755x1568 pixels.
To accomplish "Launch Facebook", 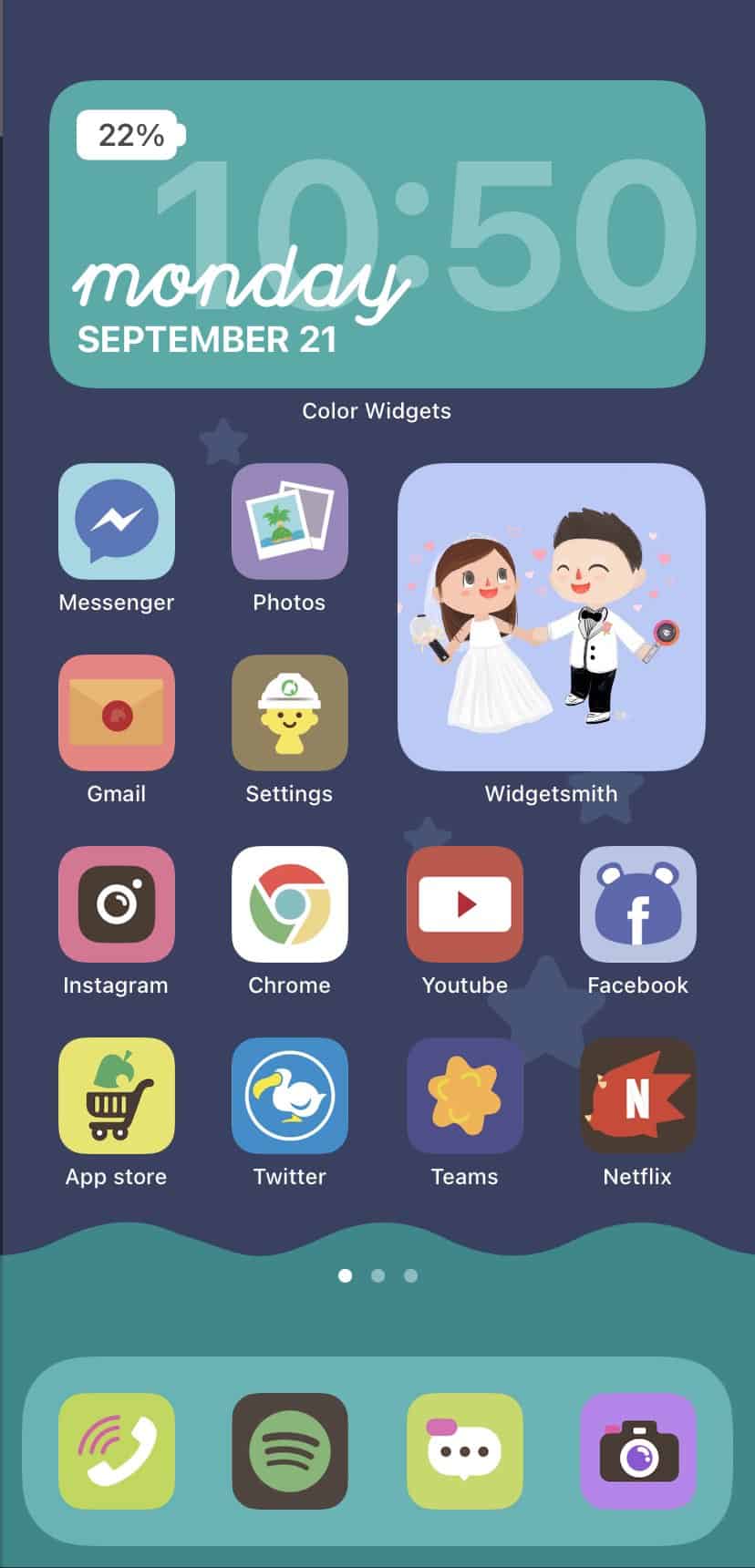I will point(638,904).
